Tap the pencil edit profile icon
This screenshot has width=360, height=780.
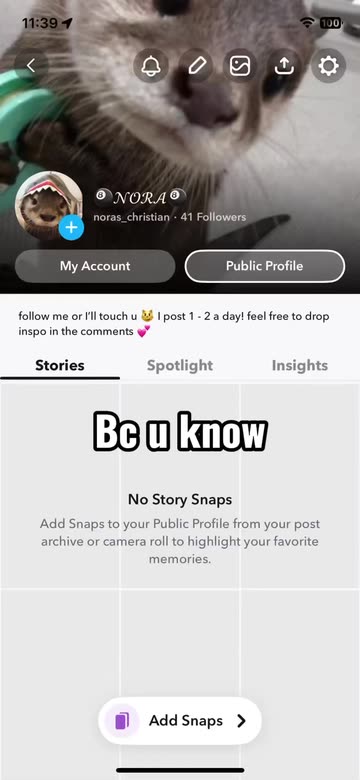tap(196, 65)
